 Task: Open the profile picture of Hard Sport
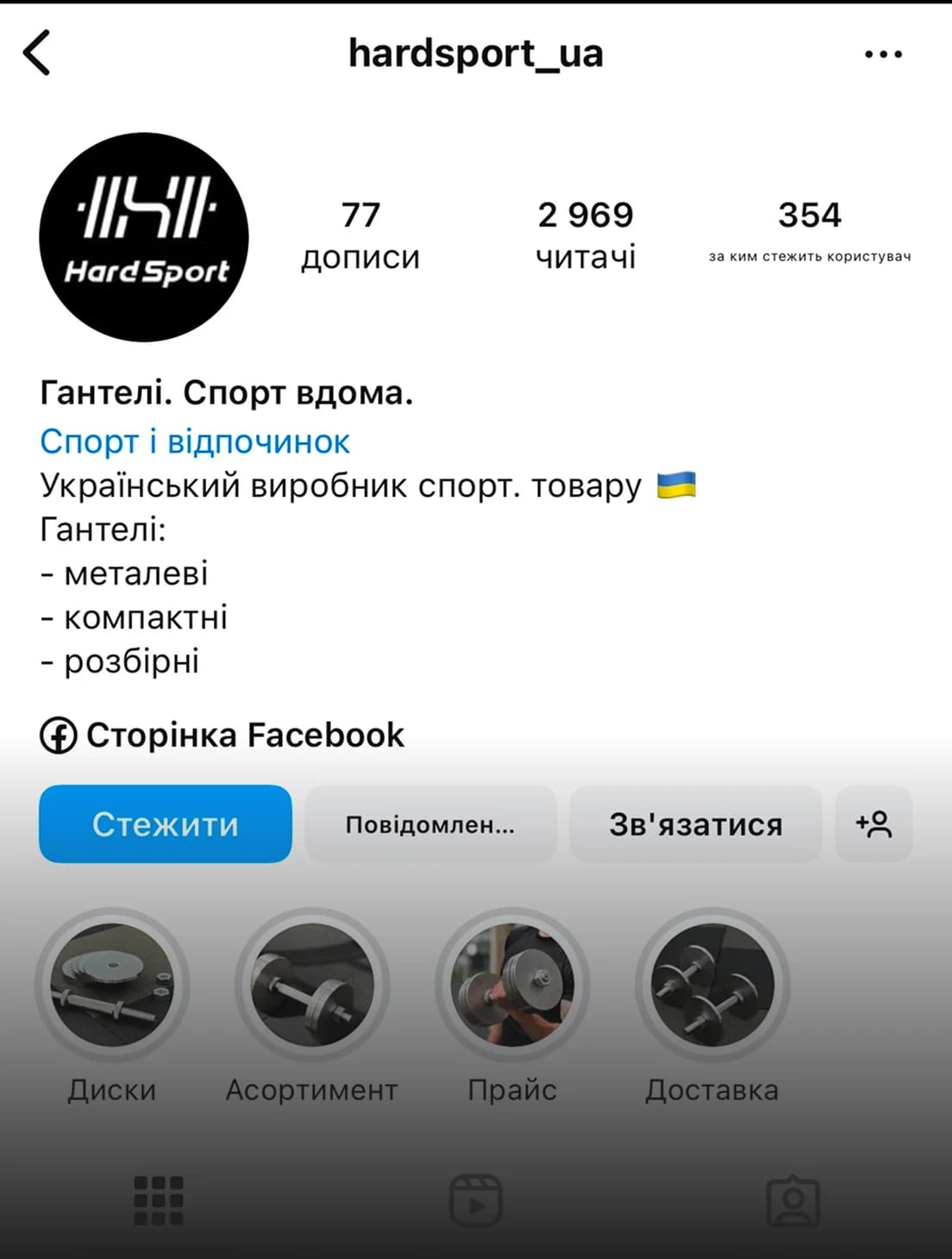[144, 237]
